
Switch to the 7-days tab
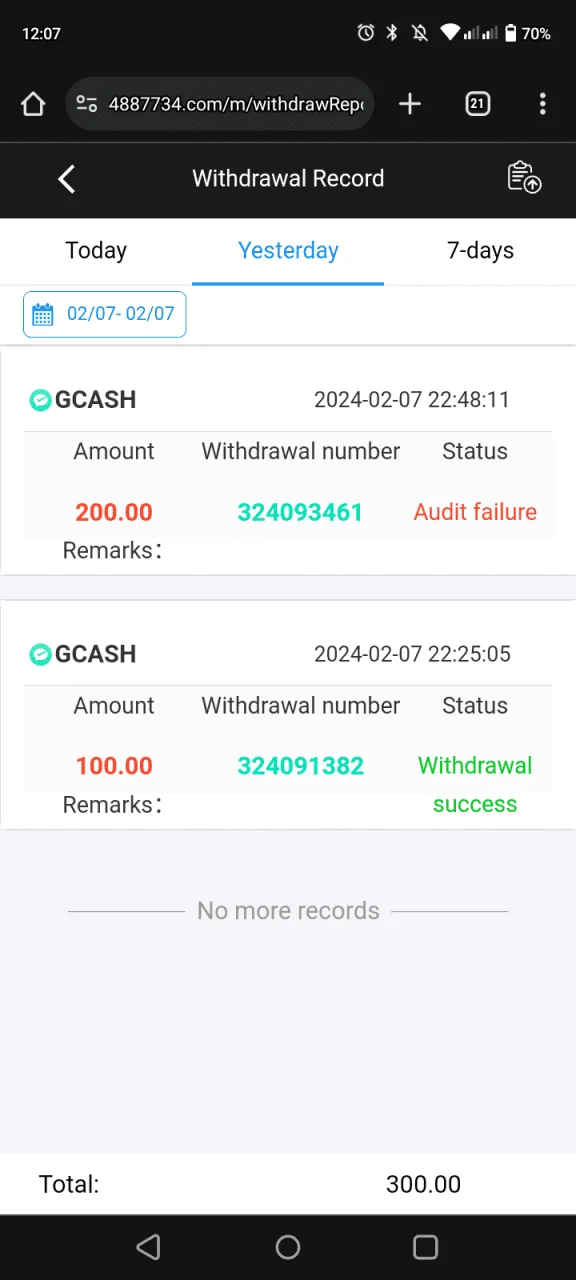coord(480,250)
